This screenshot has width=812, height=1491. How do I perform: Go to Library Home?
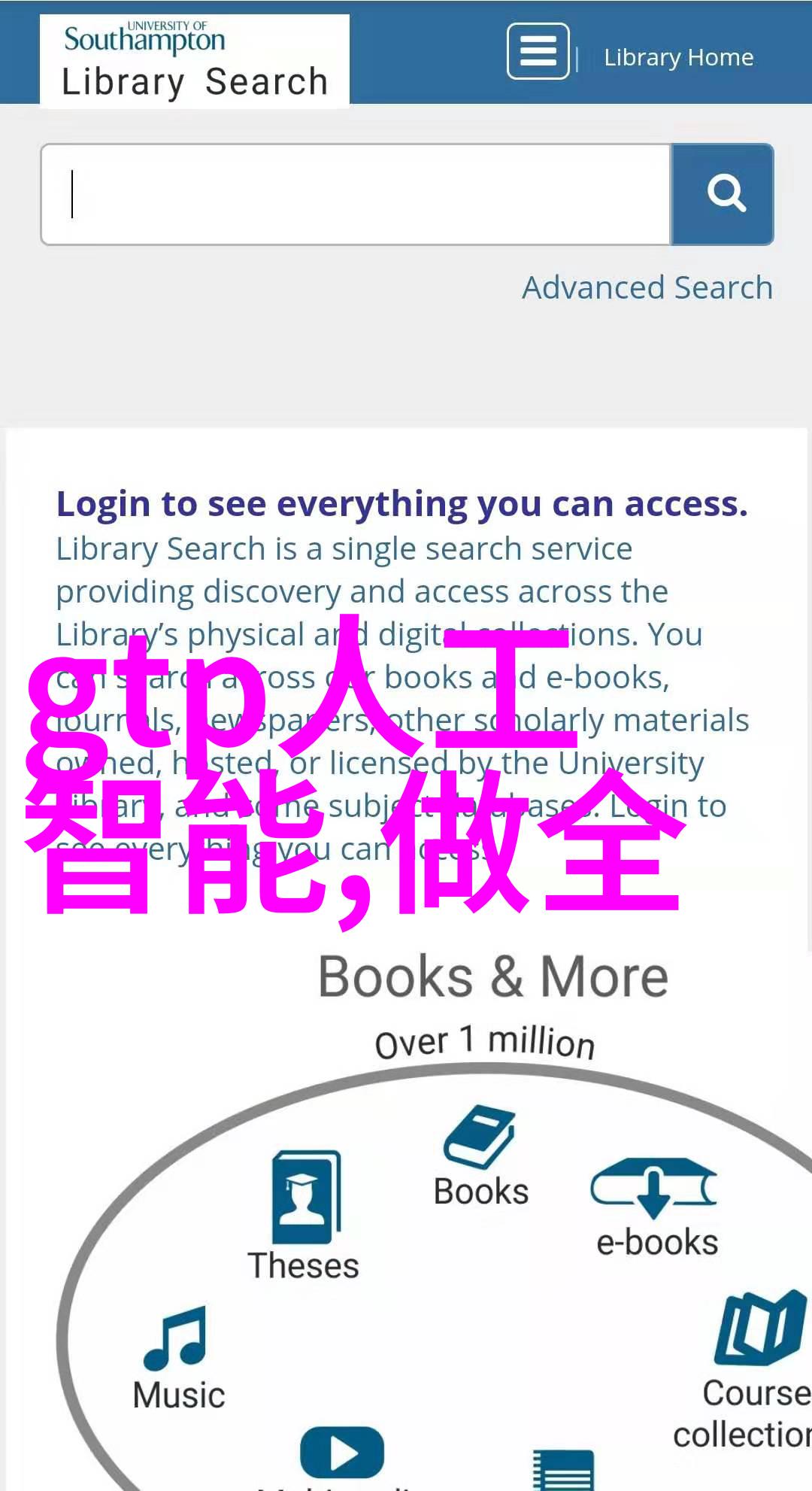[678, 57]
